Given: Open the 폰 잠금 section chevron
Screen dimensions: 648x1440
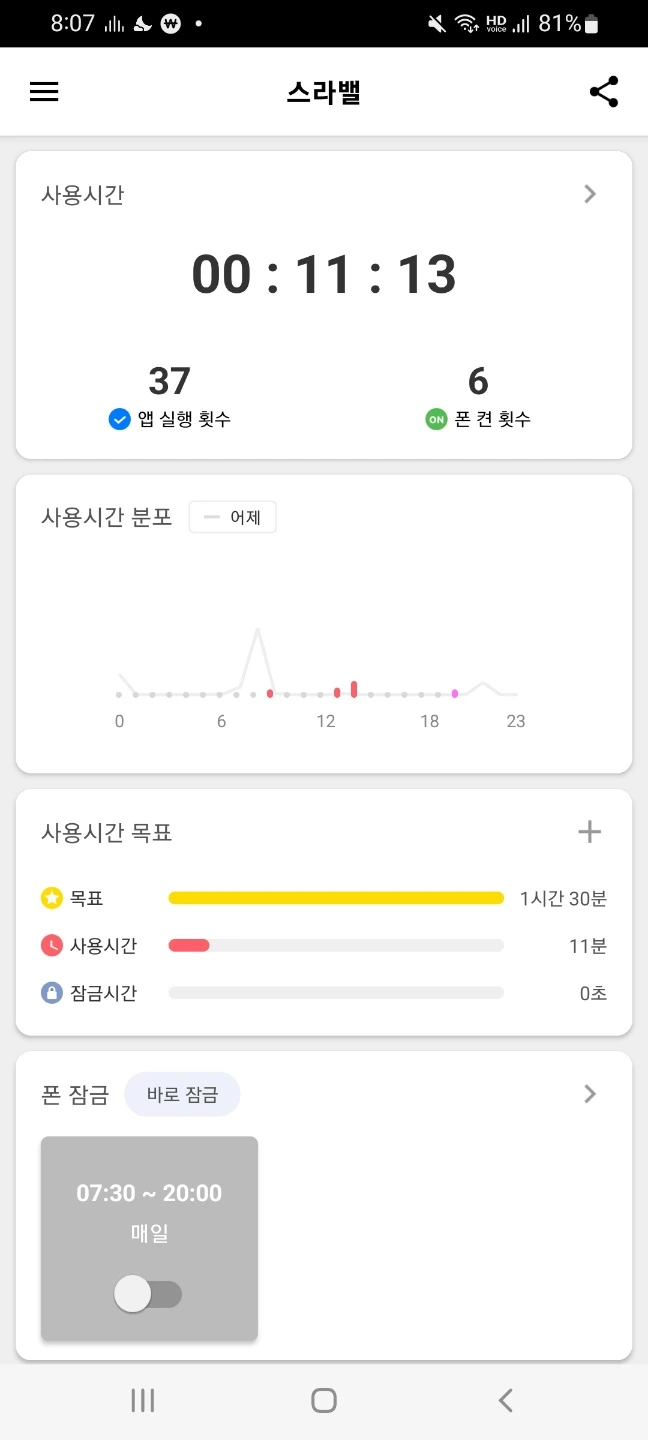Looking at the screenshot, I should click(x=590, y=1094).
